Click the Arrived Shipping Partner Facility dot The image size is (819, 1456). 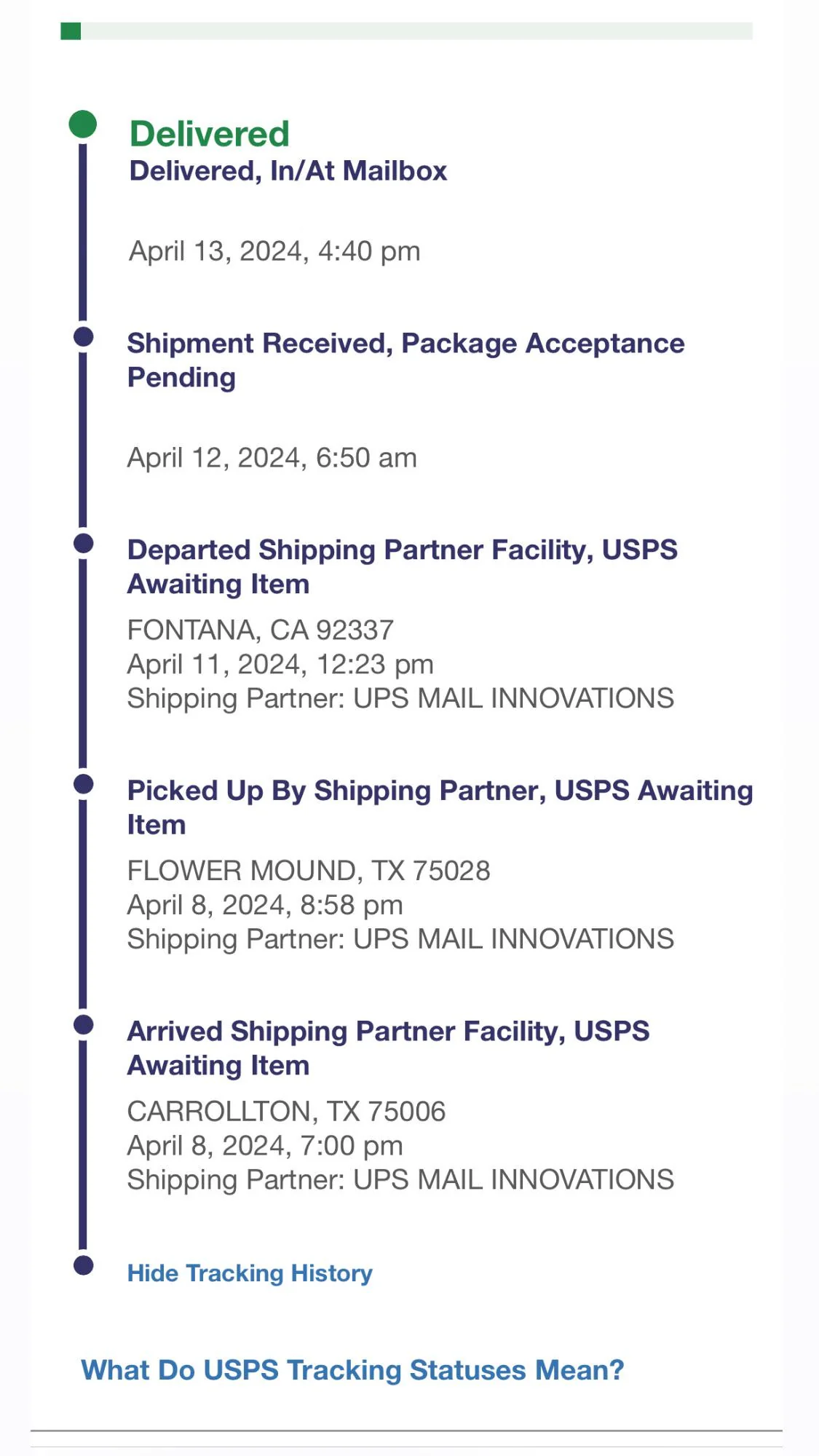[x=82, y=1025]
